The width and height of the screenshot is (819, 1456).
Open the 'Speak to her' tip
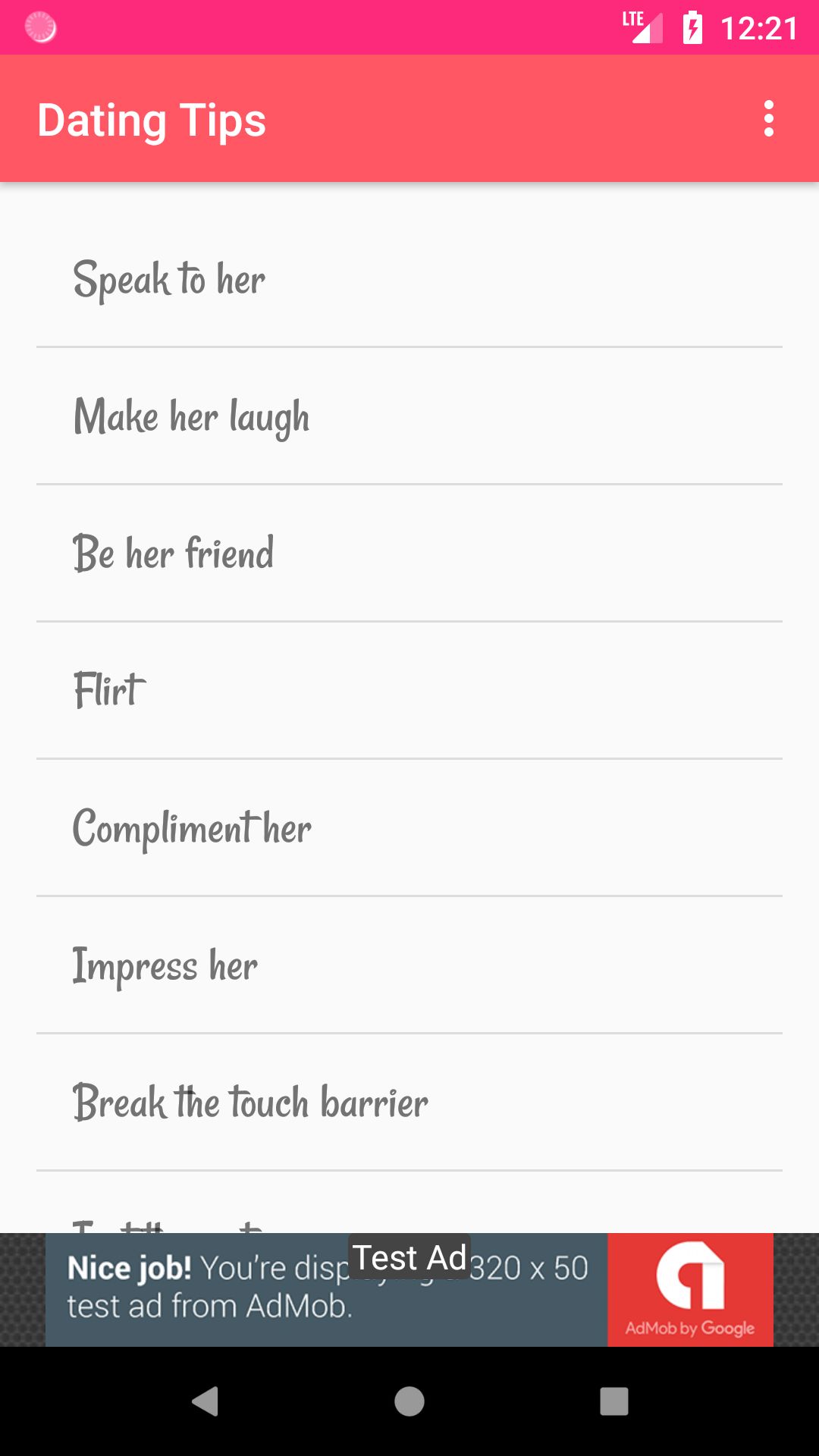[409, 280]
